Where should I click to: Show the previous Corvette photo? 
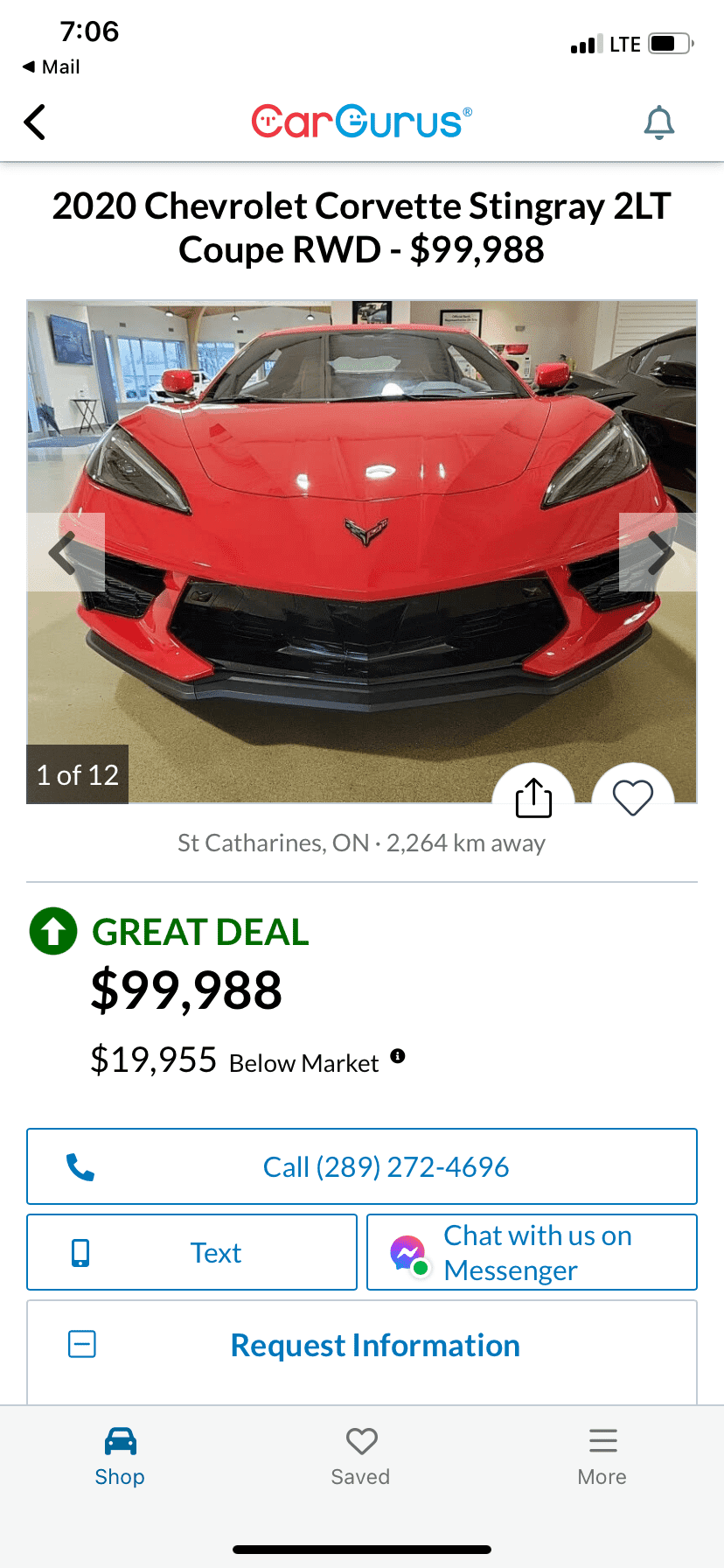(x=65, y=552)
